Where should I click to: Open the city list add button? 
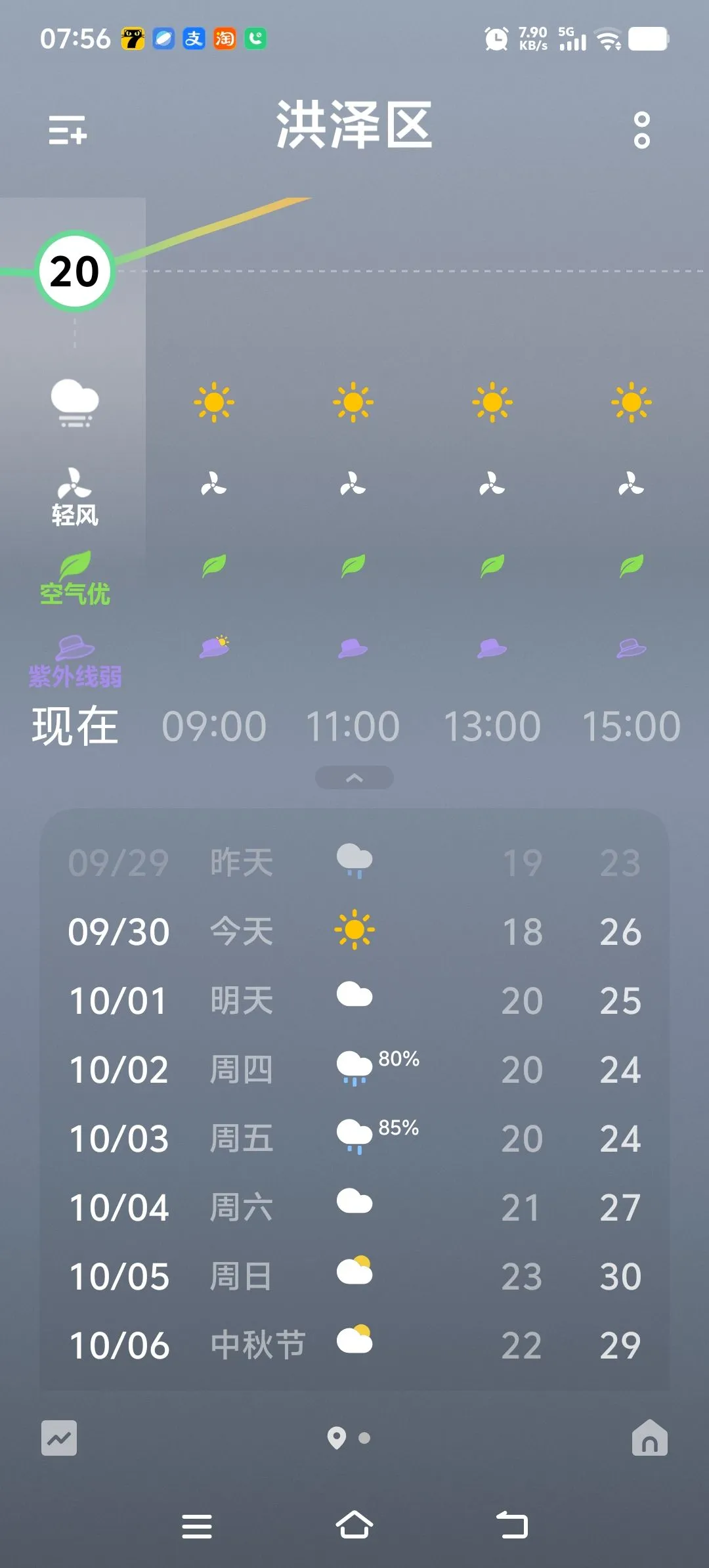point(68,129)
